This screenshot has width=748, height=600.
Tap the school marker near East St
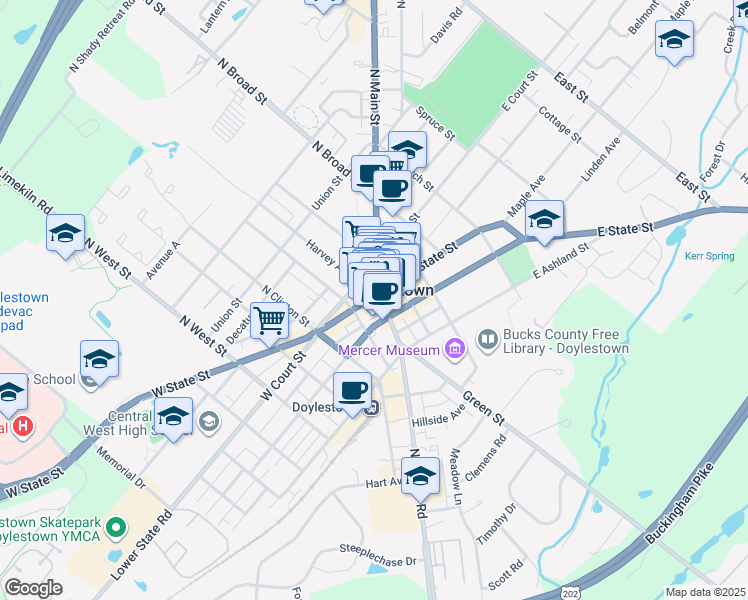(675, 40)
